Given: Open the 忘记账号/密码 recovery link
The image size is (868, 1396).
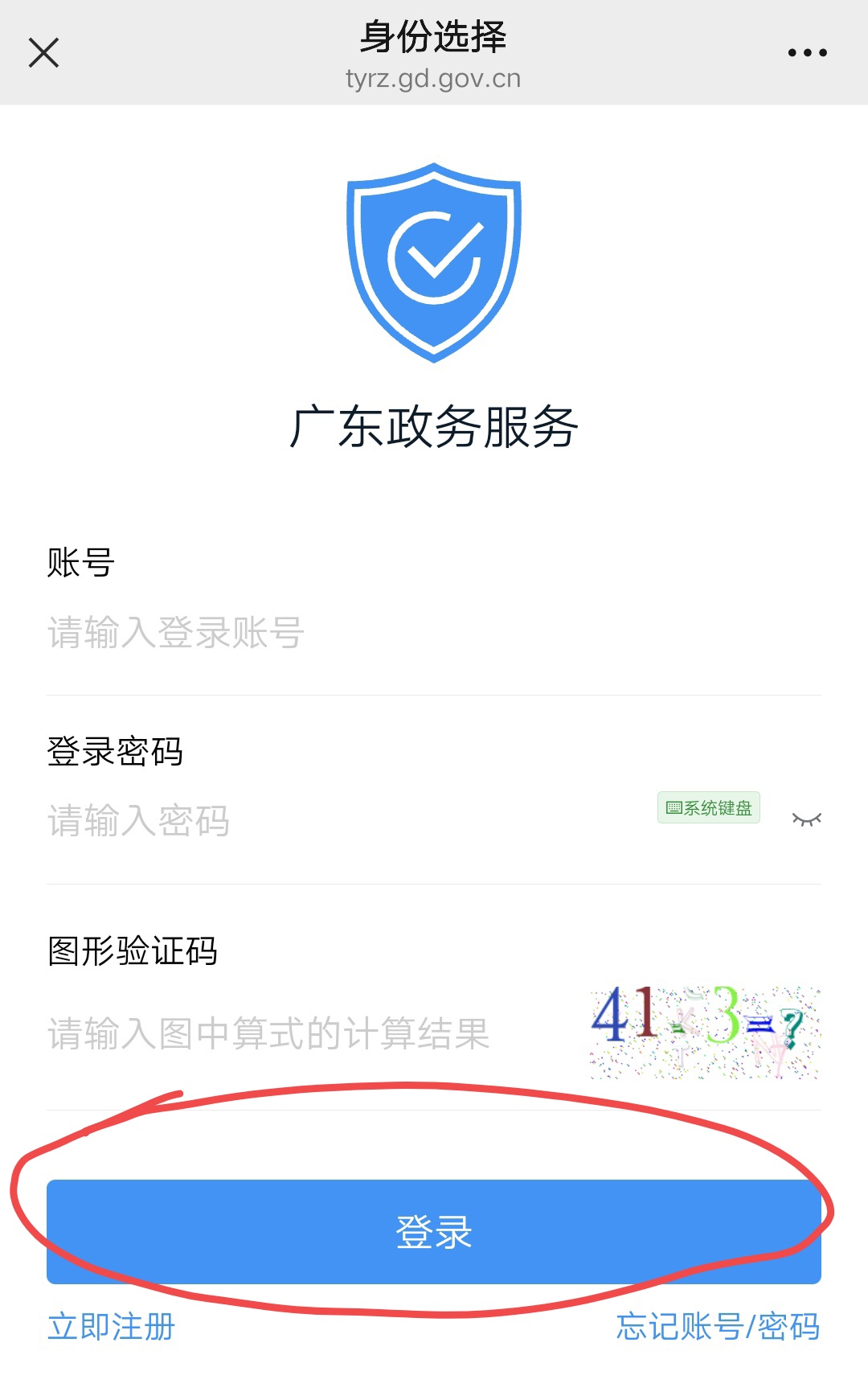Looking at the screenshot, I should (x=718, y=1327).
